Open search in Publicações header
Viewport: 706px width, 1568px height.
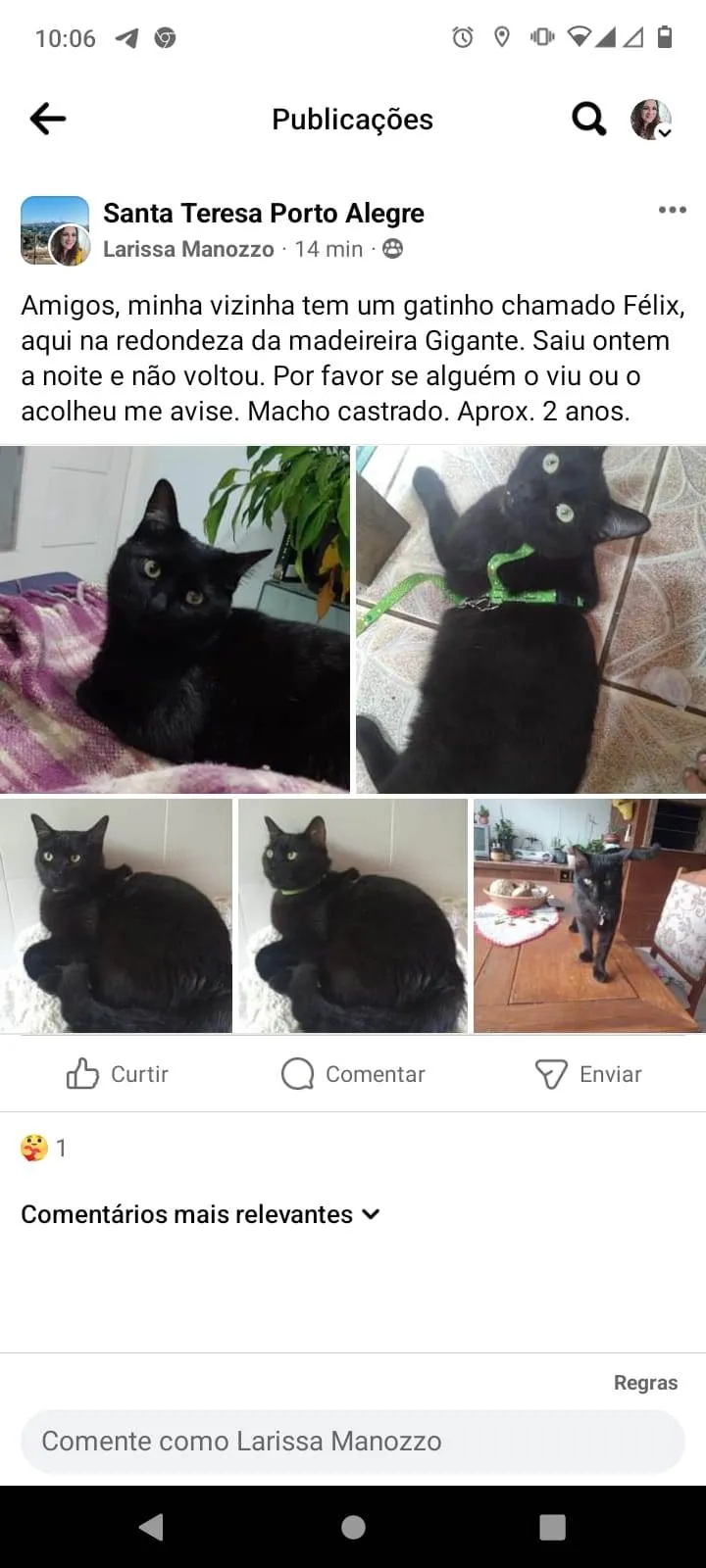point(588,120)
